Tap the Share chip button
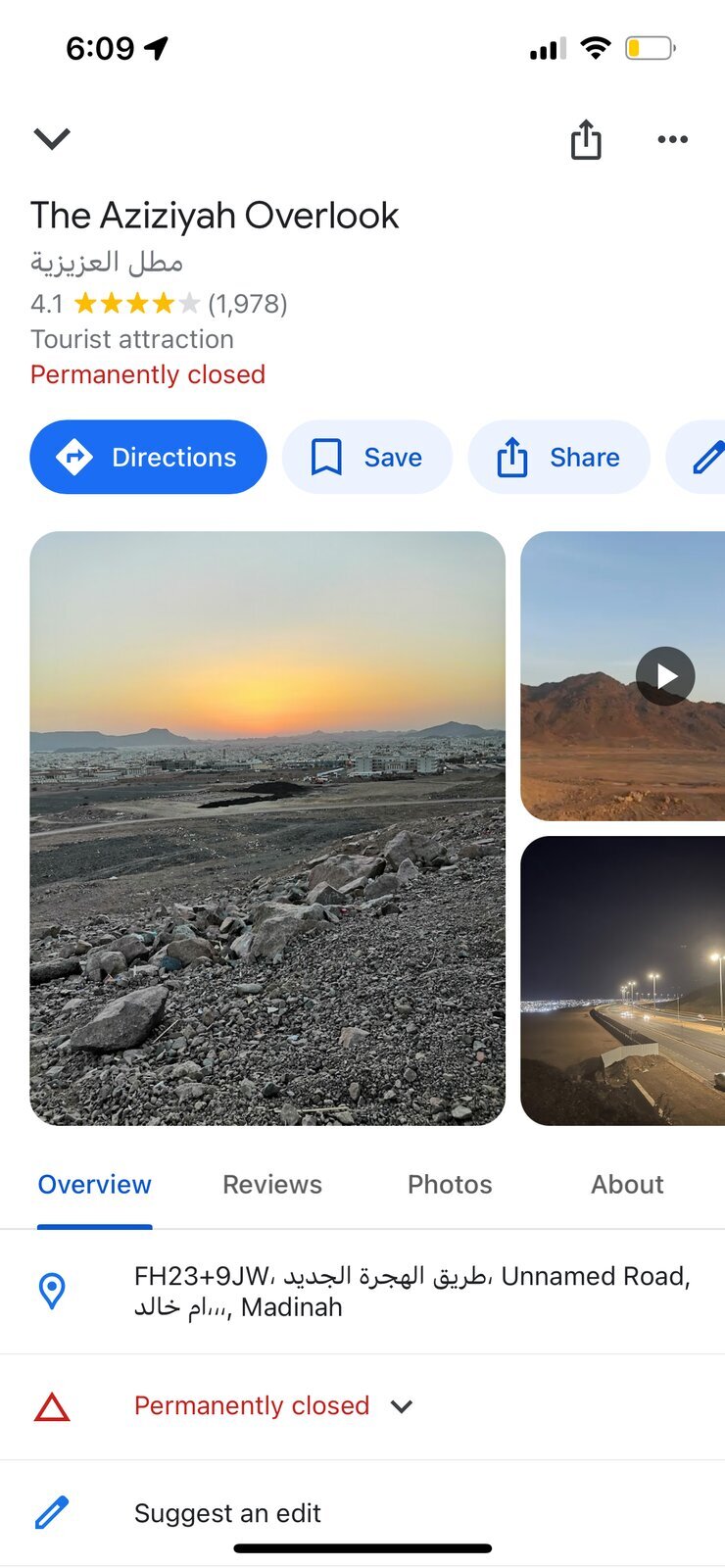The height and width of the screenshot is (1568, 725). [559, 457]
